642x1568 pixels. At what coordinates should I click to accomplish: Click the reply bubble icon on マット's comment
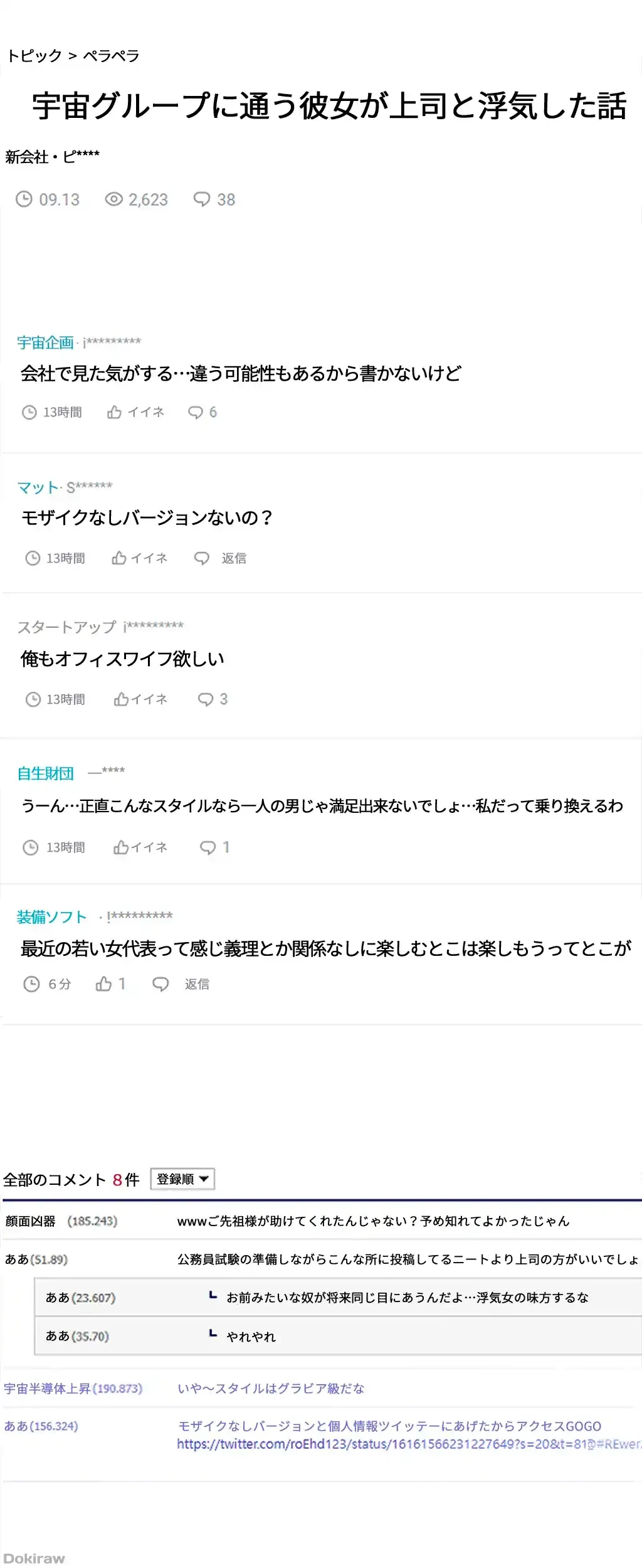click(x=202, y=558)
